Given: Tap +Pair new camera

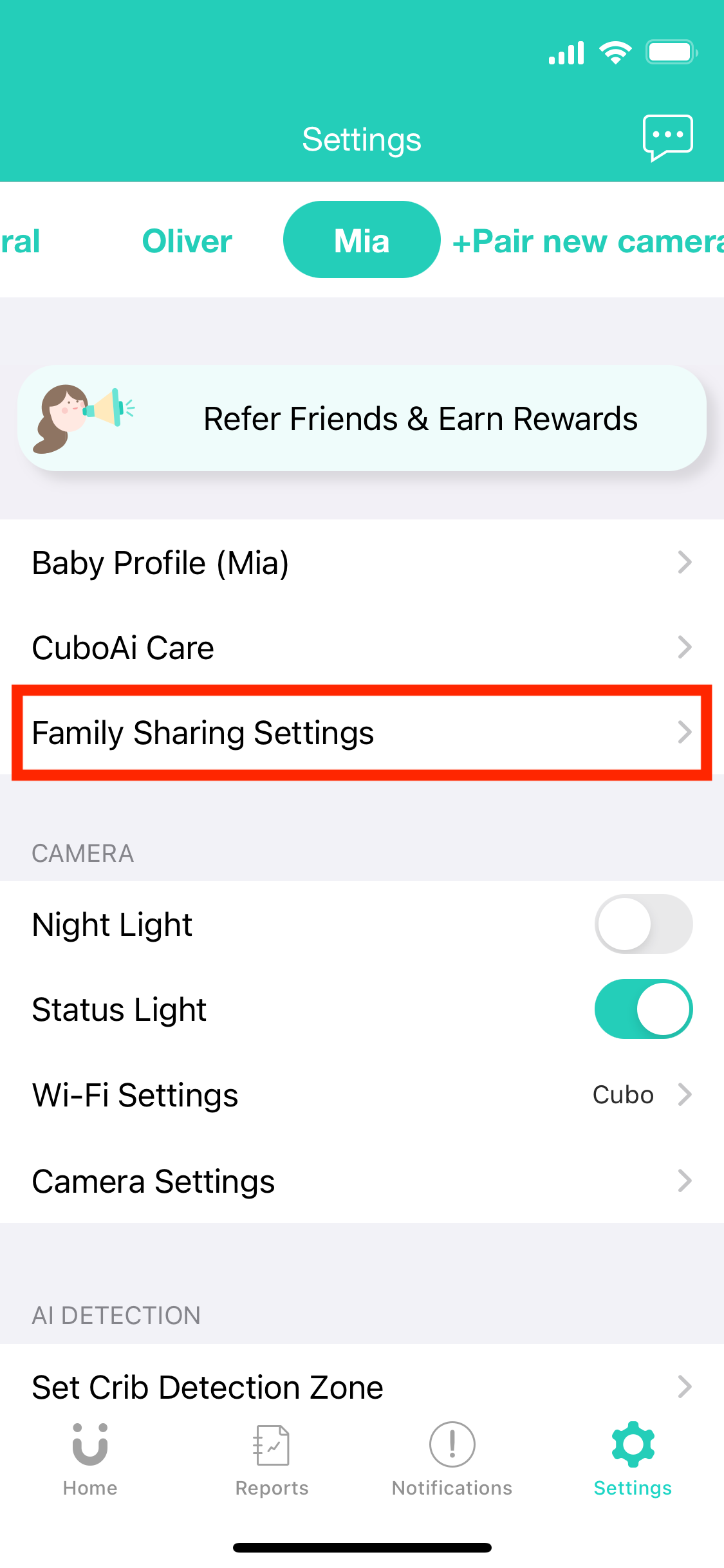Looking at the screenshot, I should (587, 242).
